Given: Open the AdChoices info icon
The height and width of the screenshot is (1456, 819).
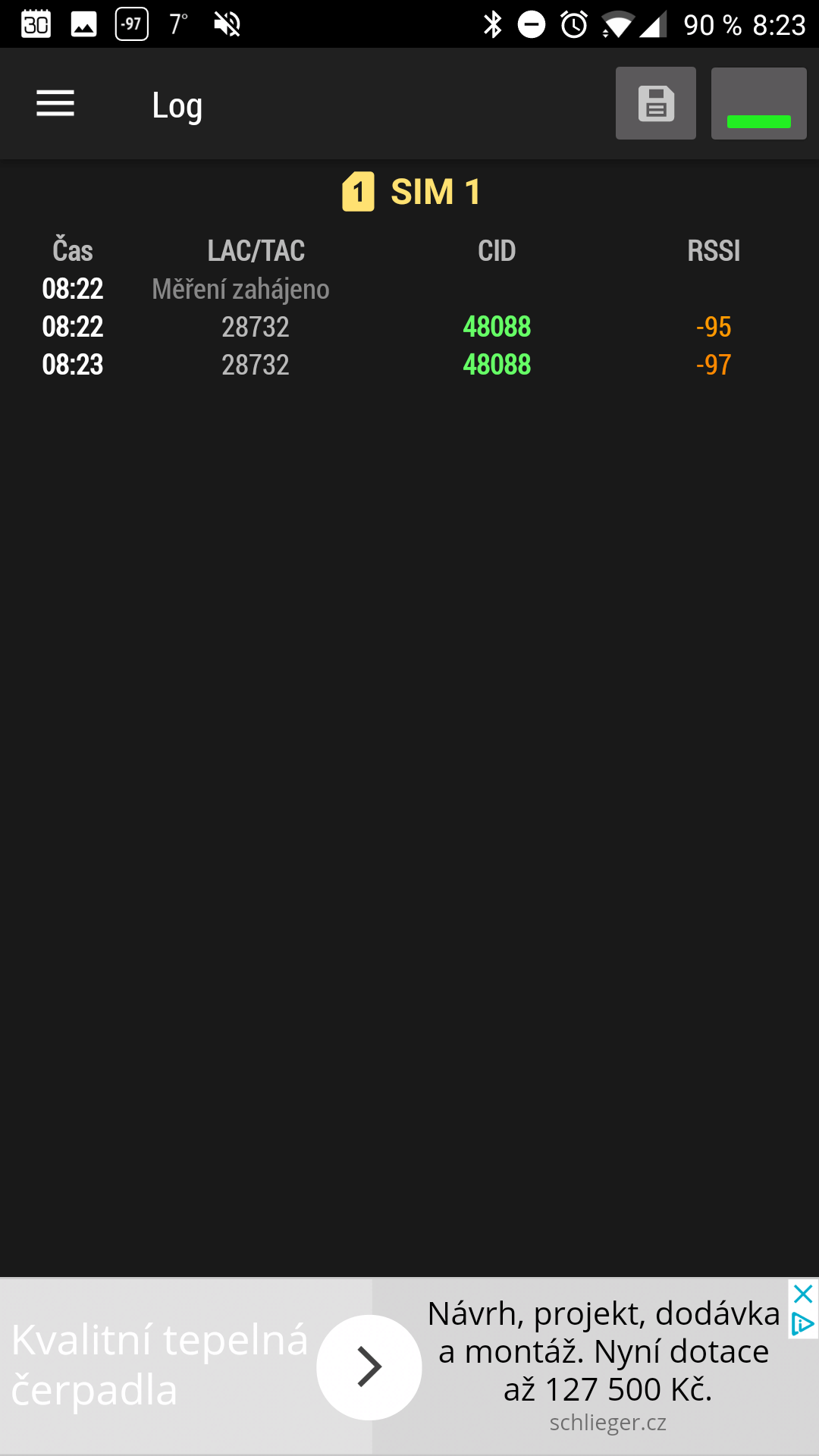Looking at the screenshot, I should click(803, 1325).
